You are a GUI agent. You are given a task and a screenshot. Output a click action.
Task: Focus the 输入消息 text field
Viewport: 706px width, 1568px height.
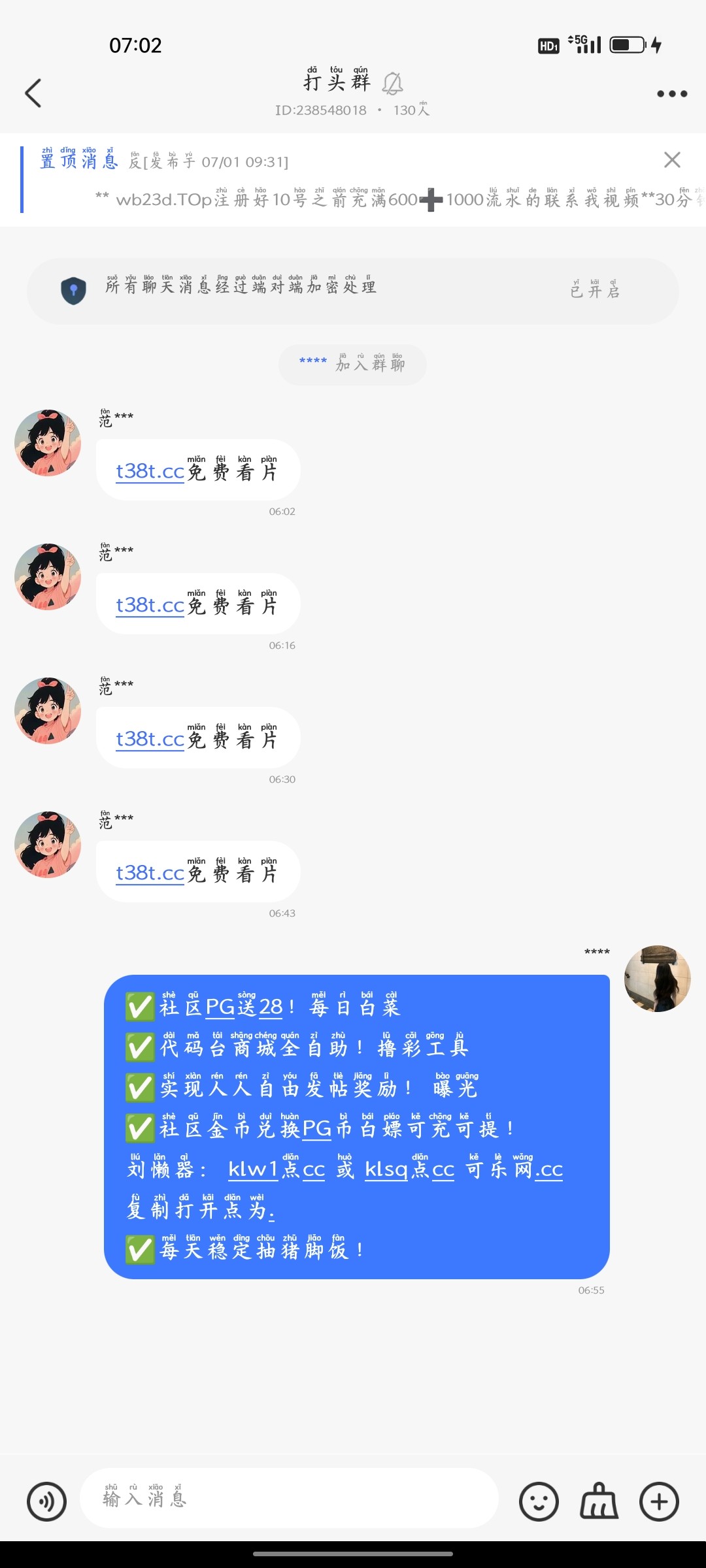tap(288, 1498)
